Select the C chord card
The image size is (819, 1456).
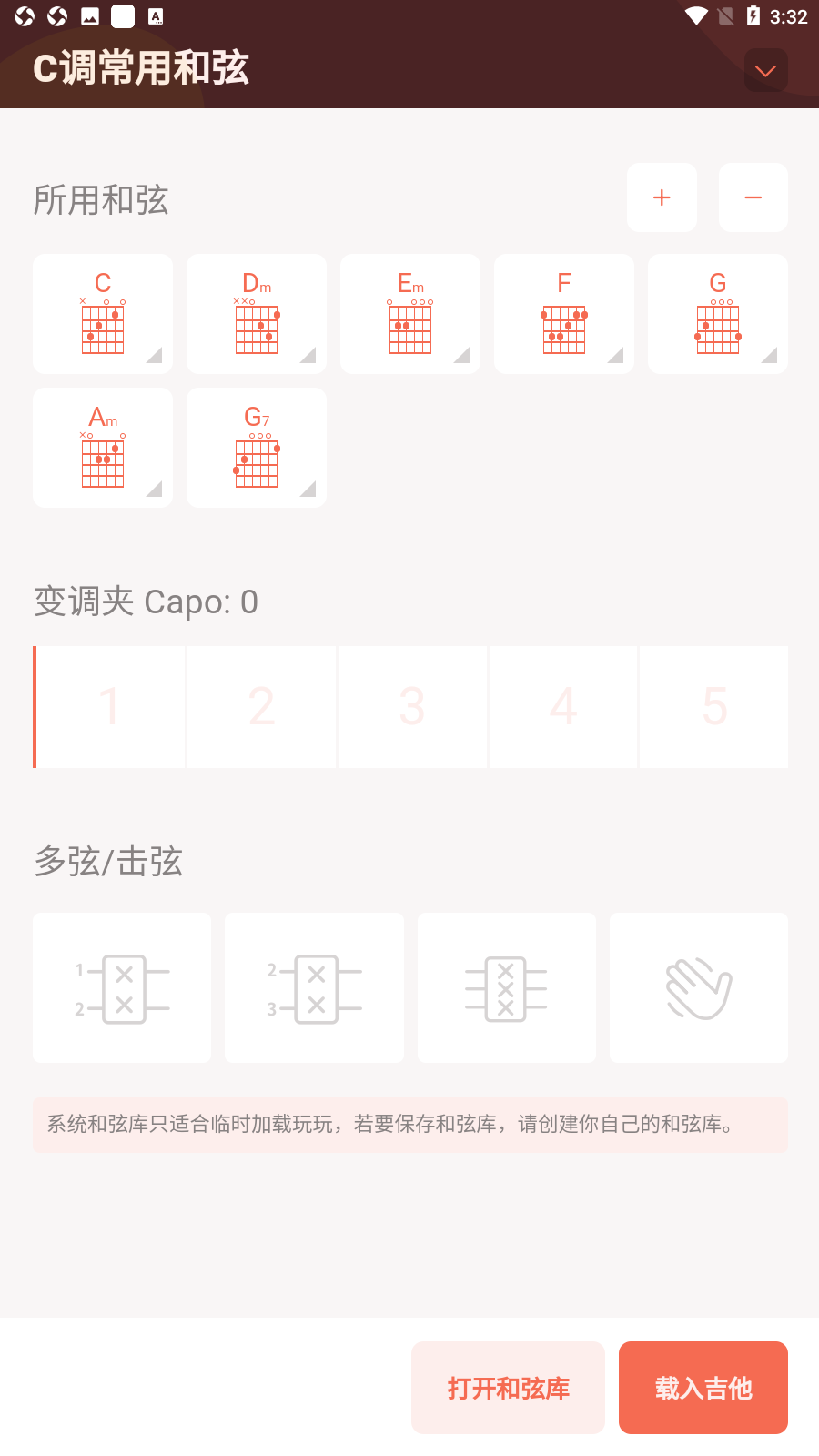(x=103, y=314)
